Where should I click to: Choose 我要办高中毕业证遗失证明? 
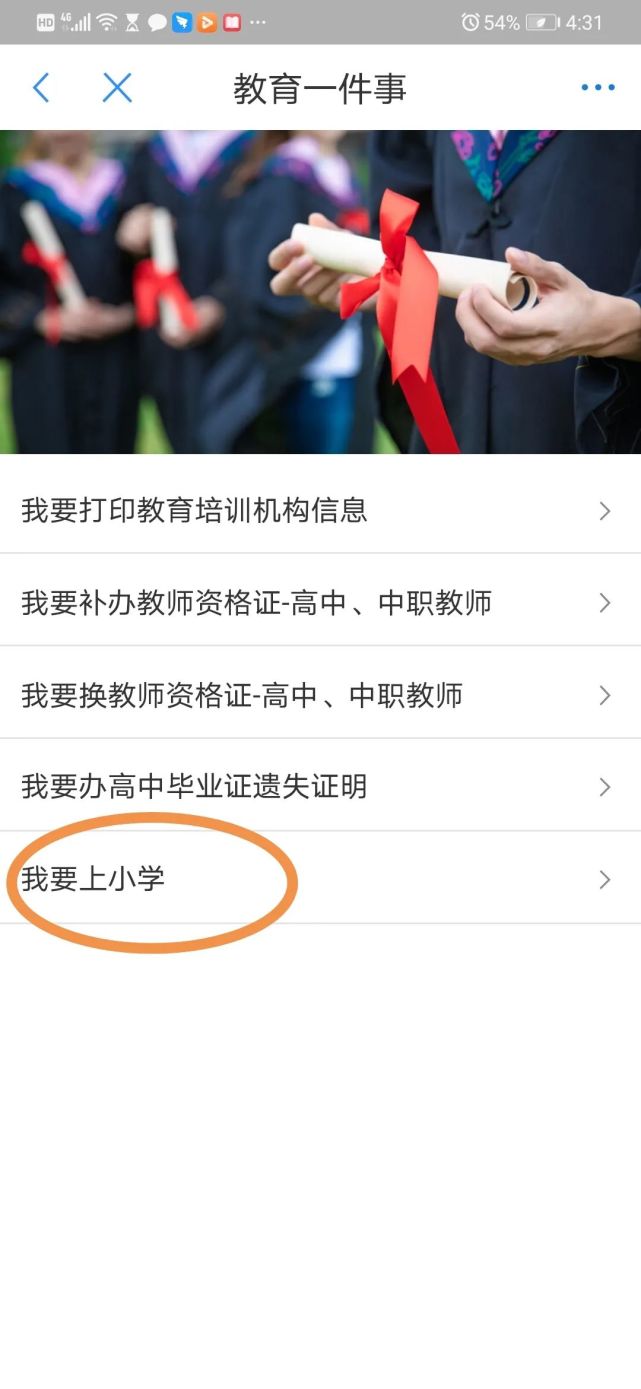tap(320, 786)
